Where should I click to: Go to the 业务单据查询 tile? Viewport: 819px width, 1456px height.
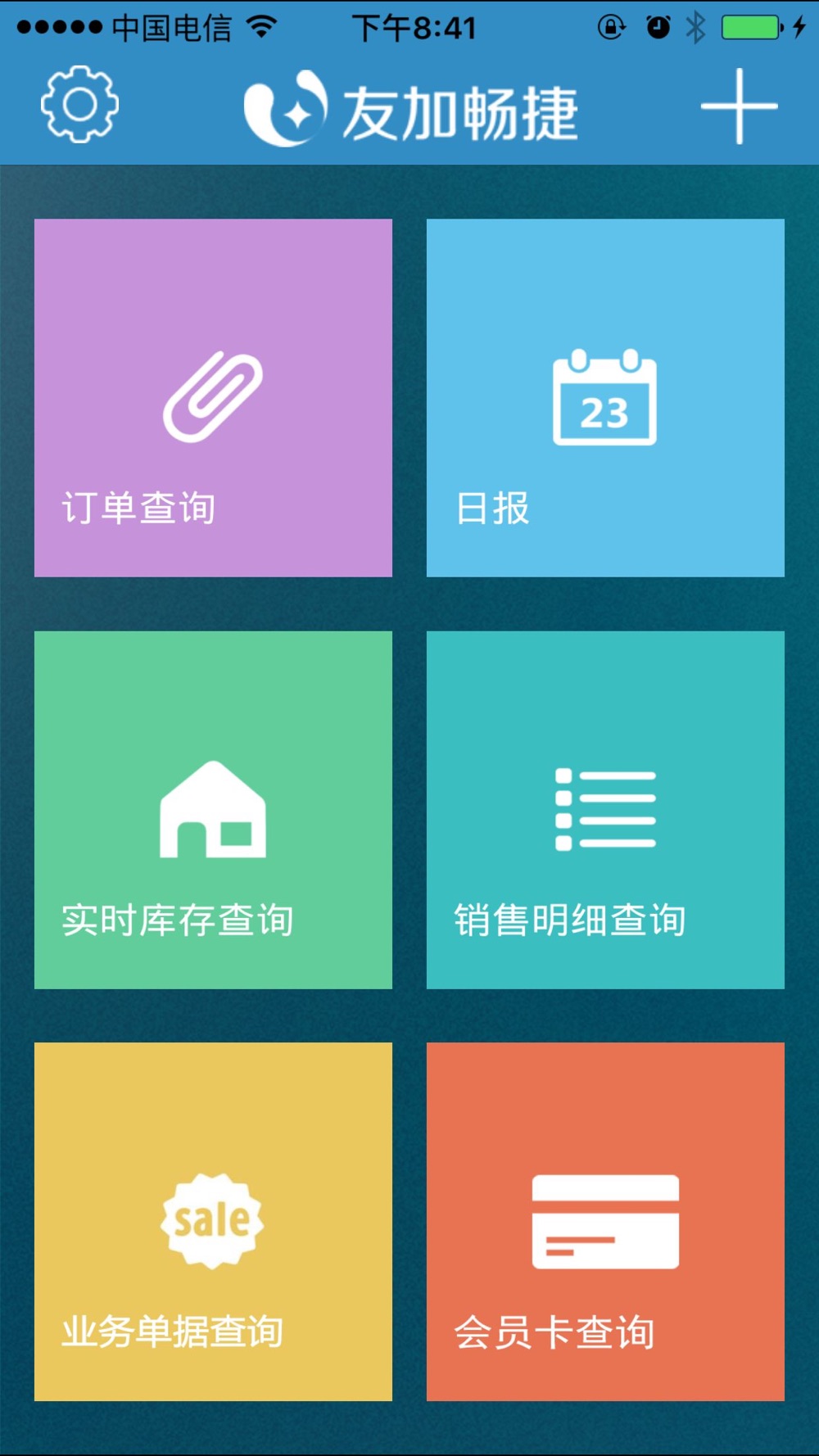[x=213, y=1222]
